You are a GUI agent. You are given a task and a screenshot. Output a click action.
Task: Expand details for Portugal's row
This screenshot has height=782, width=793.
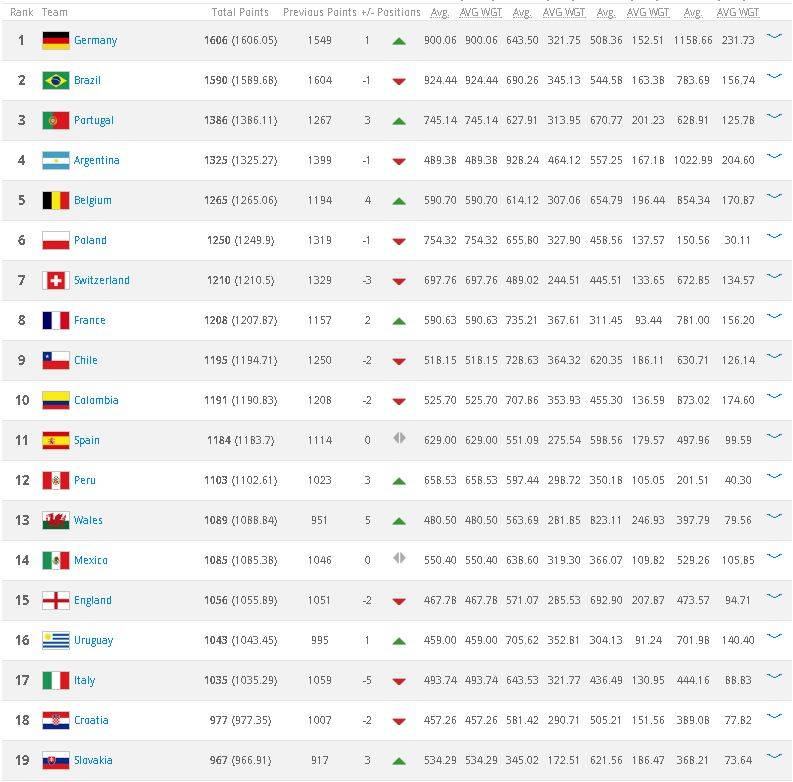point(774,116)
